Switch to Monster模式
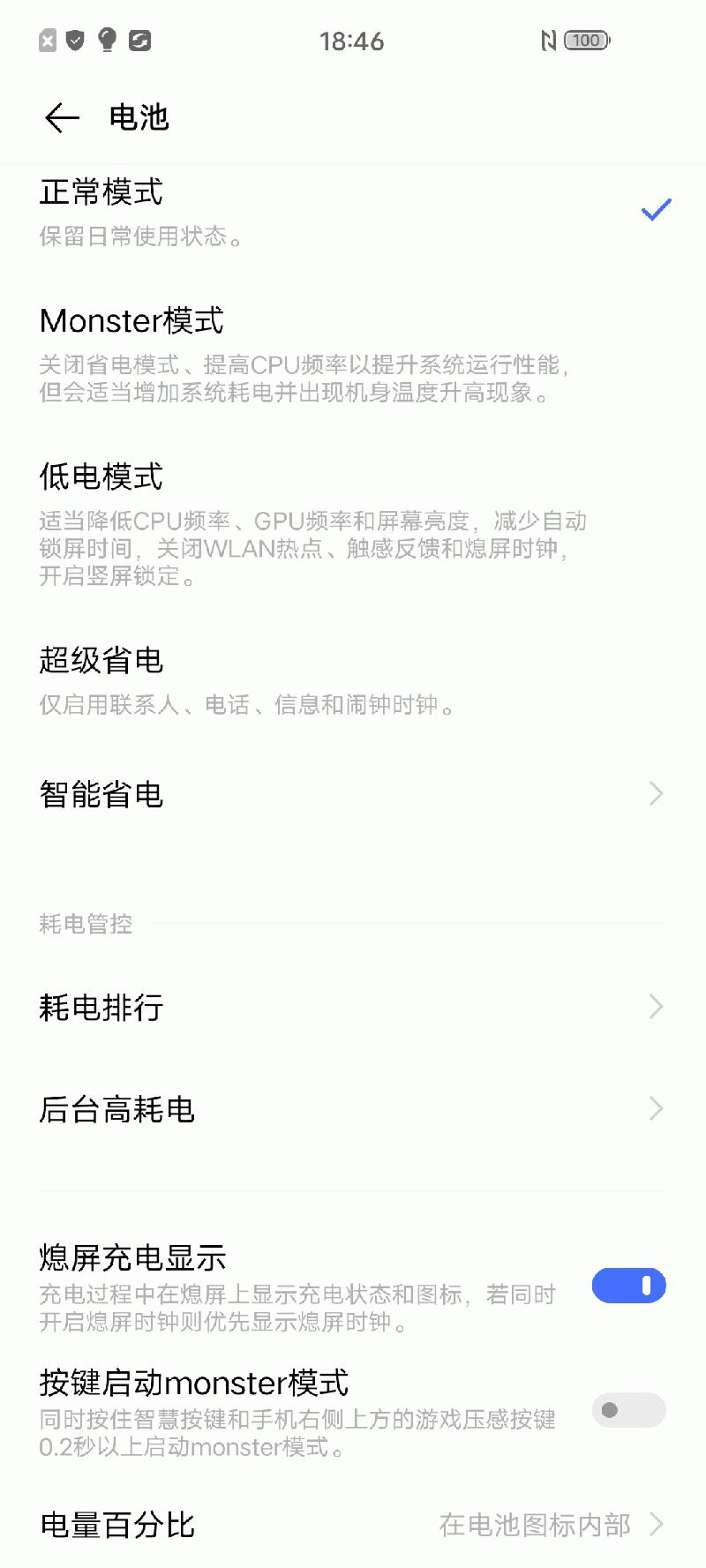 point(353,353)
